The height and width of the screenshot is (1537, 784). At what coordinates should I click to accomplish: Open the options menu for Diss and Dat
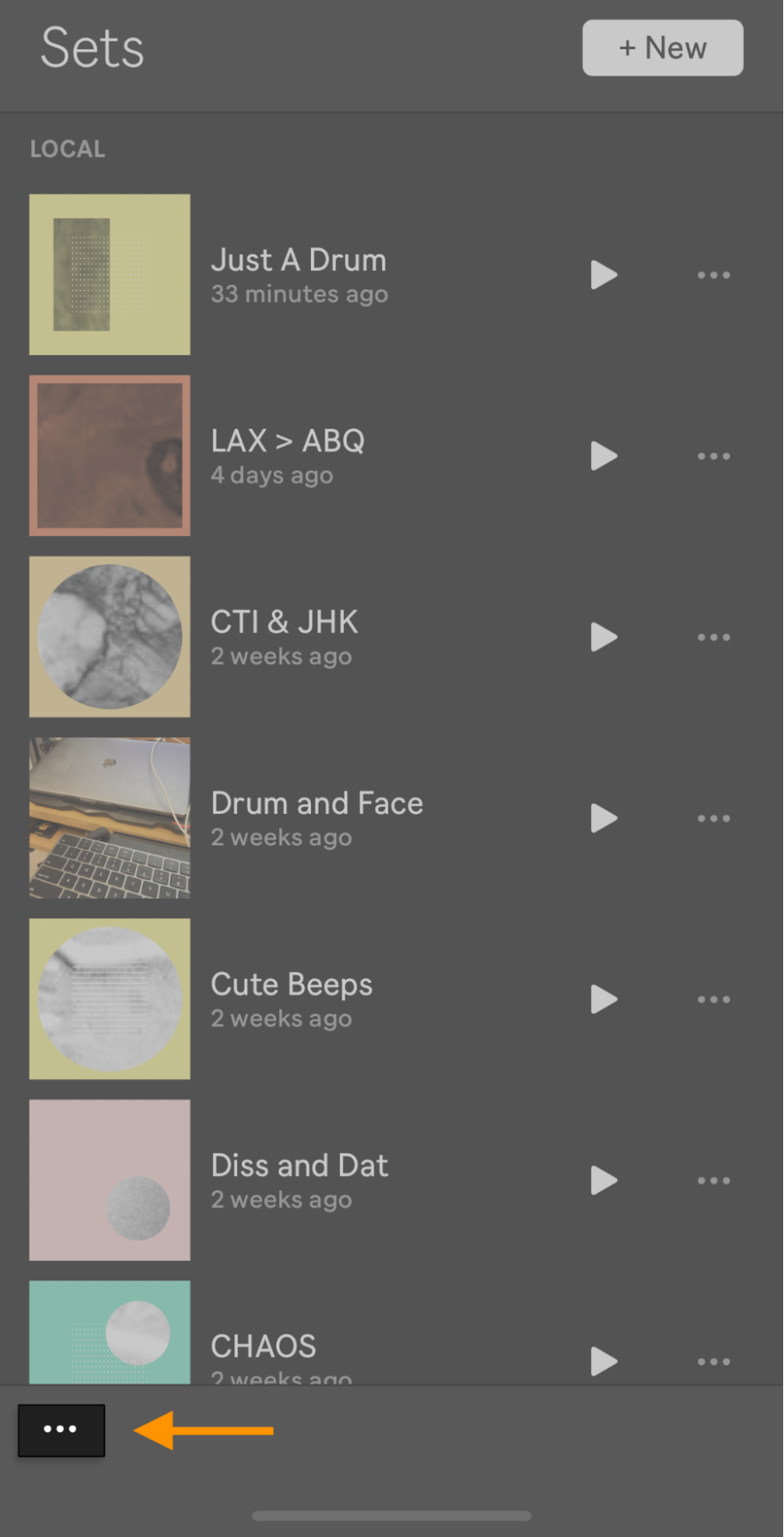coord(713,1180)
